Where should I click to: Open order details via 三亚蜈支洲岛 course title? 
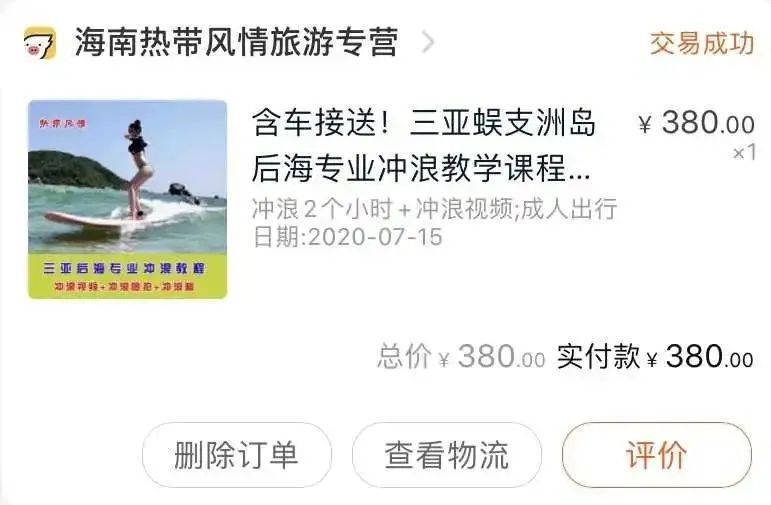[x=424, y=144]
